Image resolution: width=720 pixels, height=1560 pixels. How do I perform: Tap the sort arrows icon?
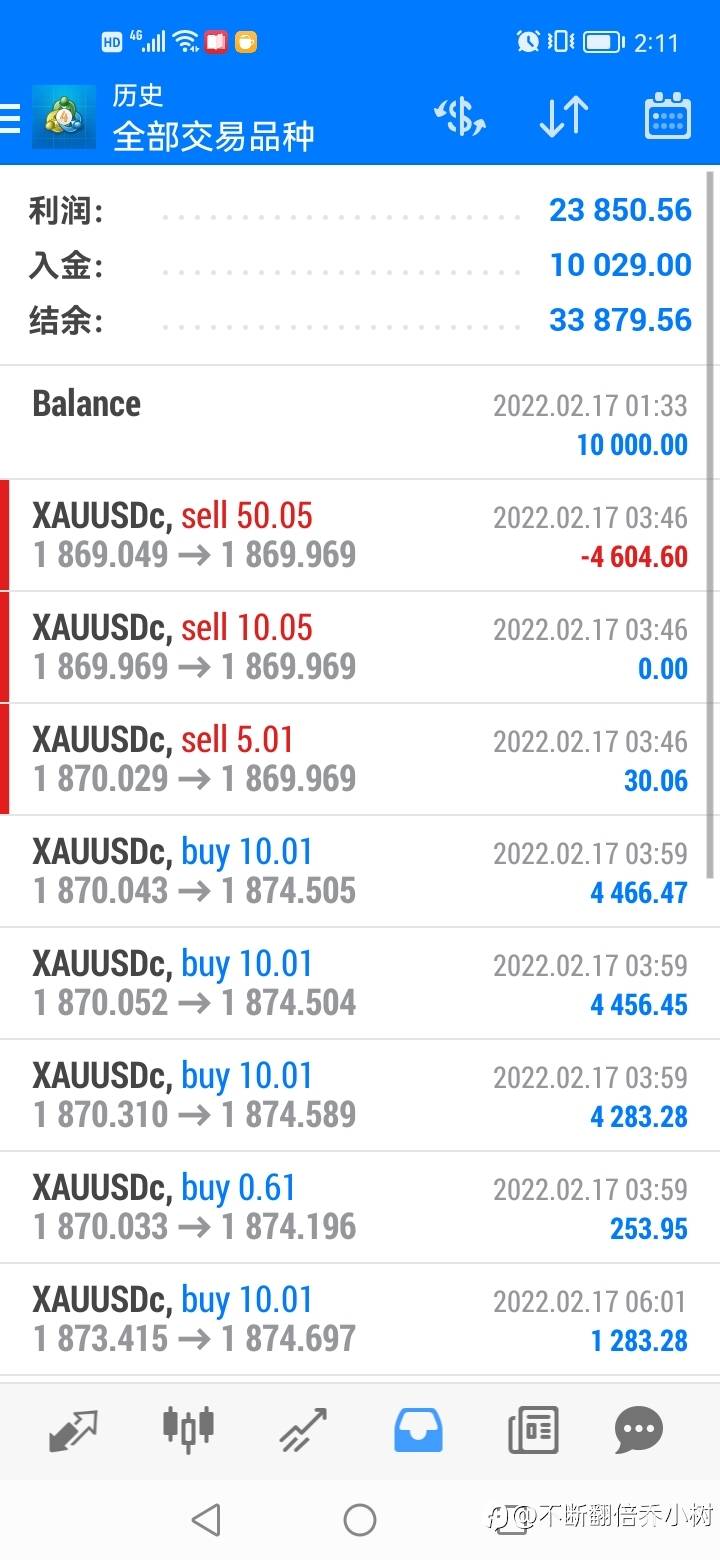564,119
